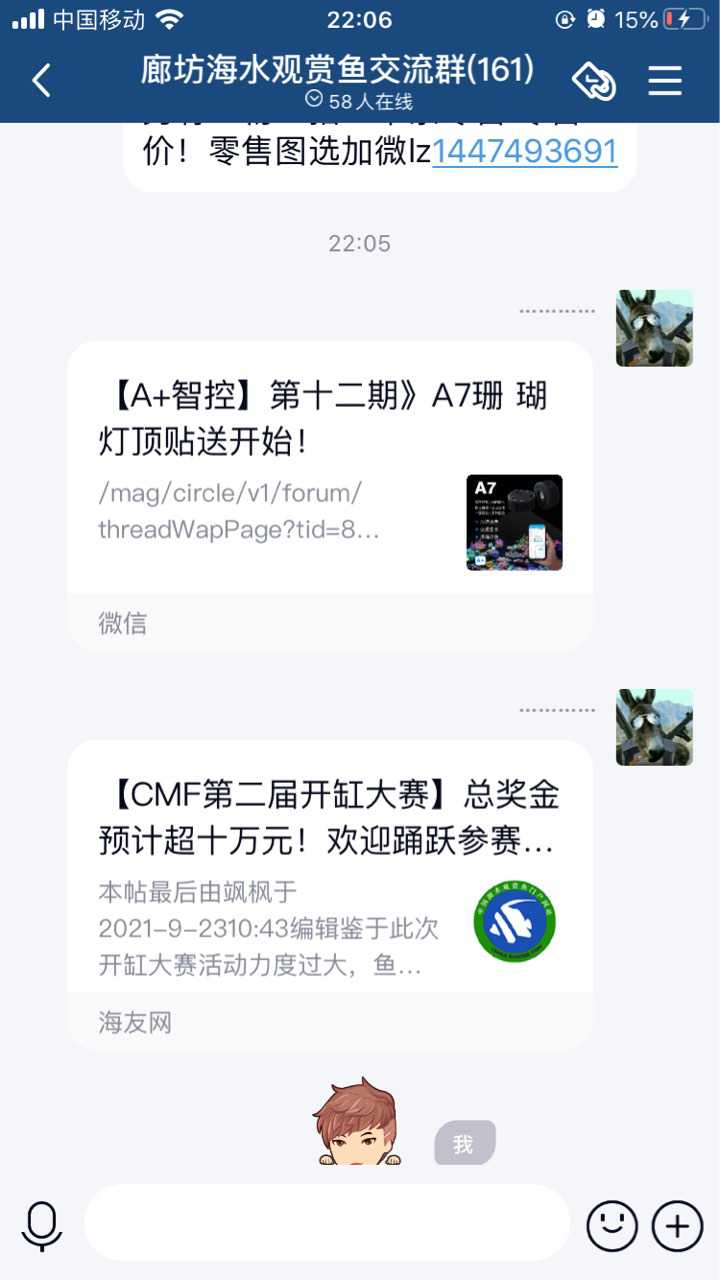The image size is (720, 1280).
Task: View sender's avatar above the A+智控 card
Action: 654,328
